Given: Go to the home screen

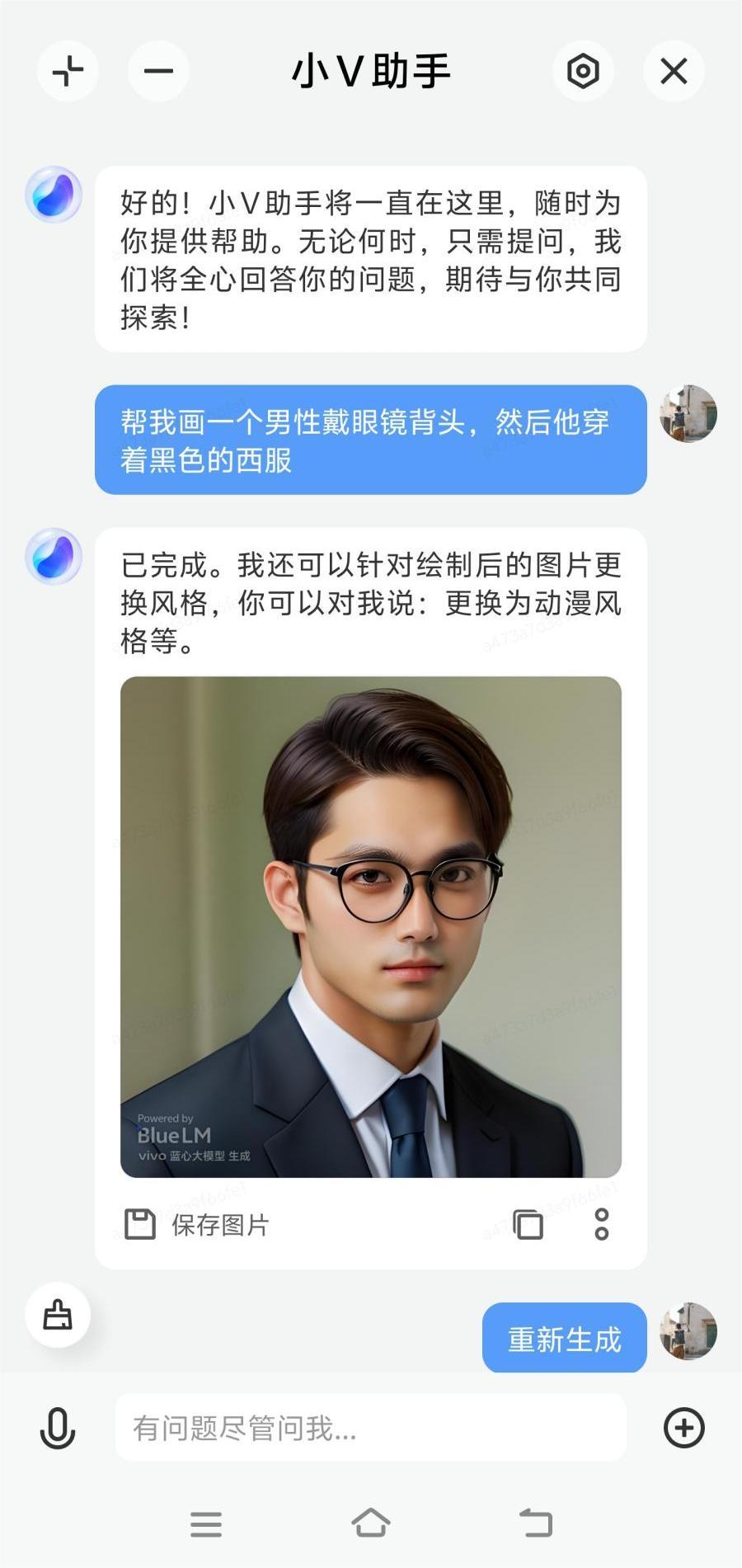Looking at the screenshot, I should tap(371, 1523).
